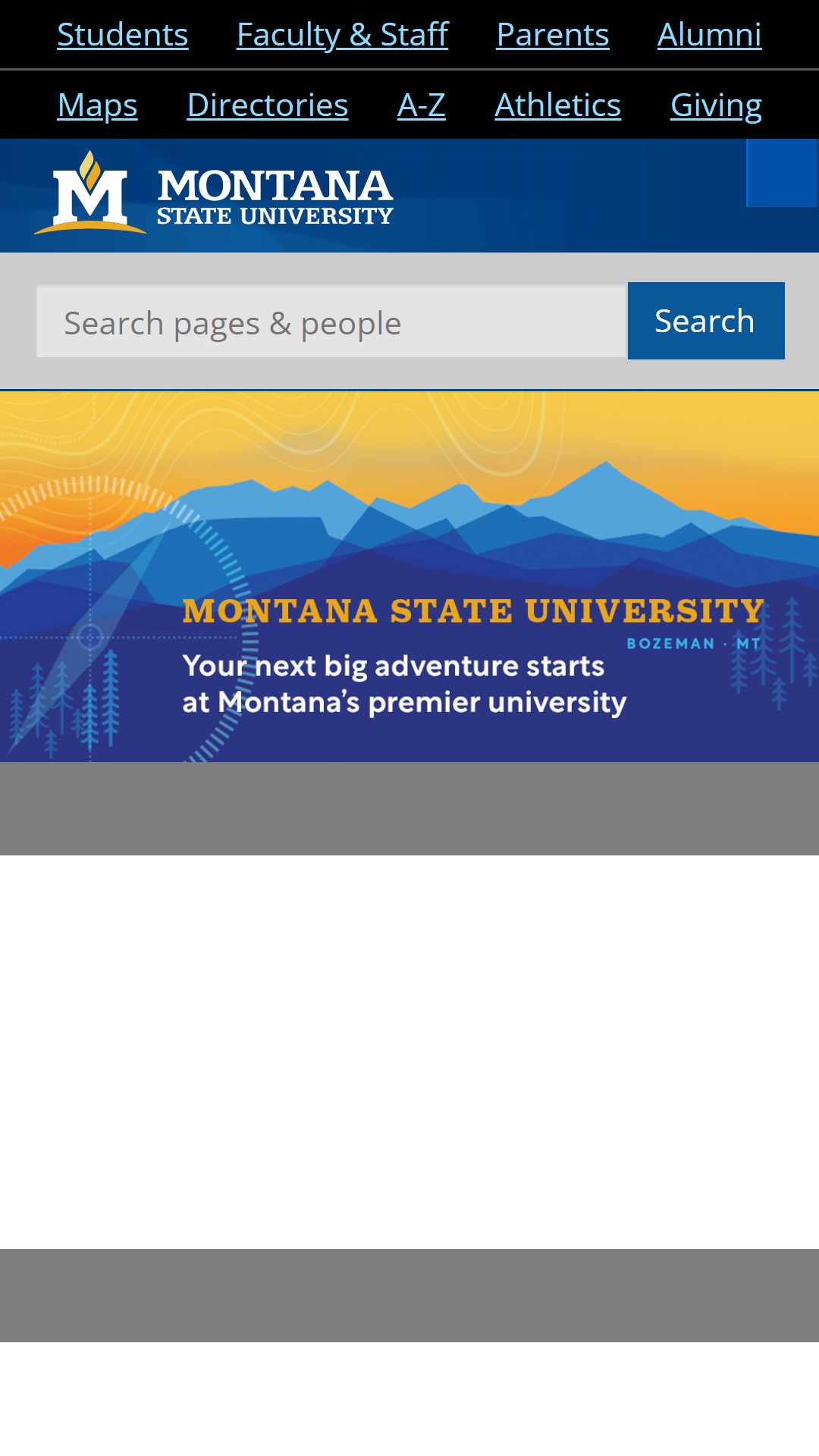Focus the Search pages & people field

(331, 322)
